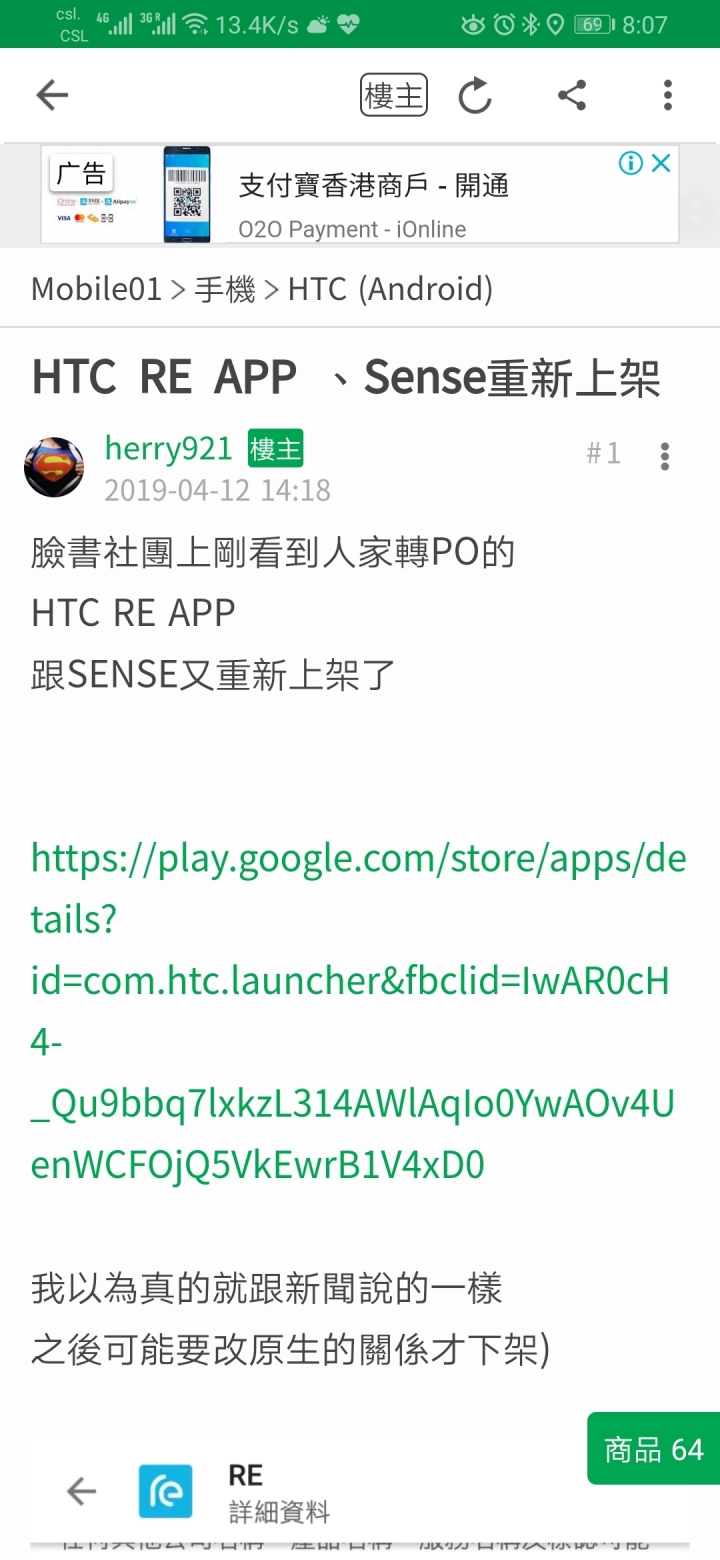This screenshot has width=720, height=1560.
Task: Open the 商品 64 button
Action: coord(653,1449)
